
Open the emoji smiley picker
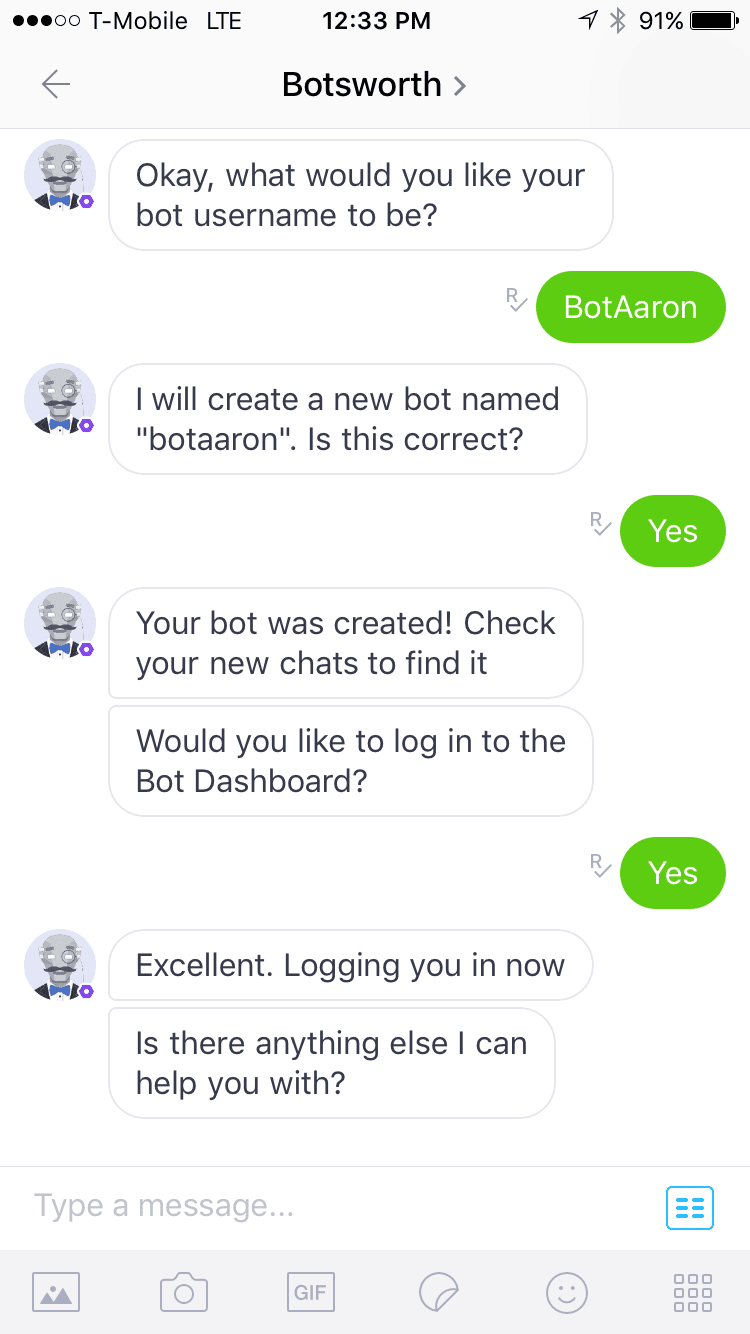pos(566,1292)
